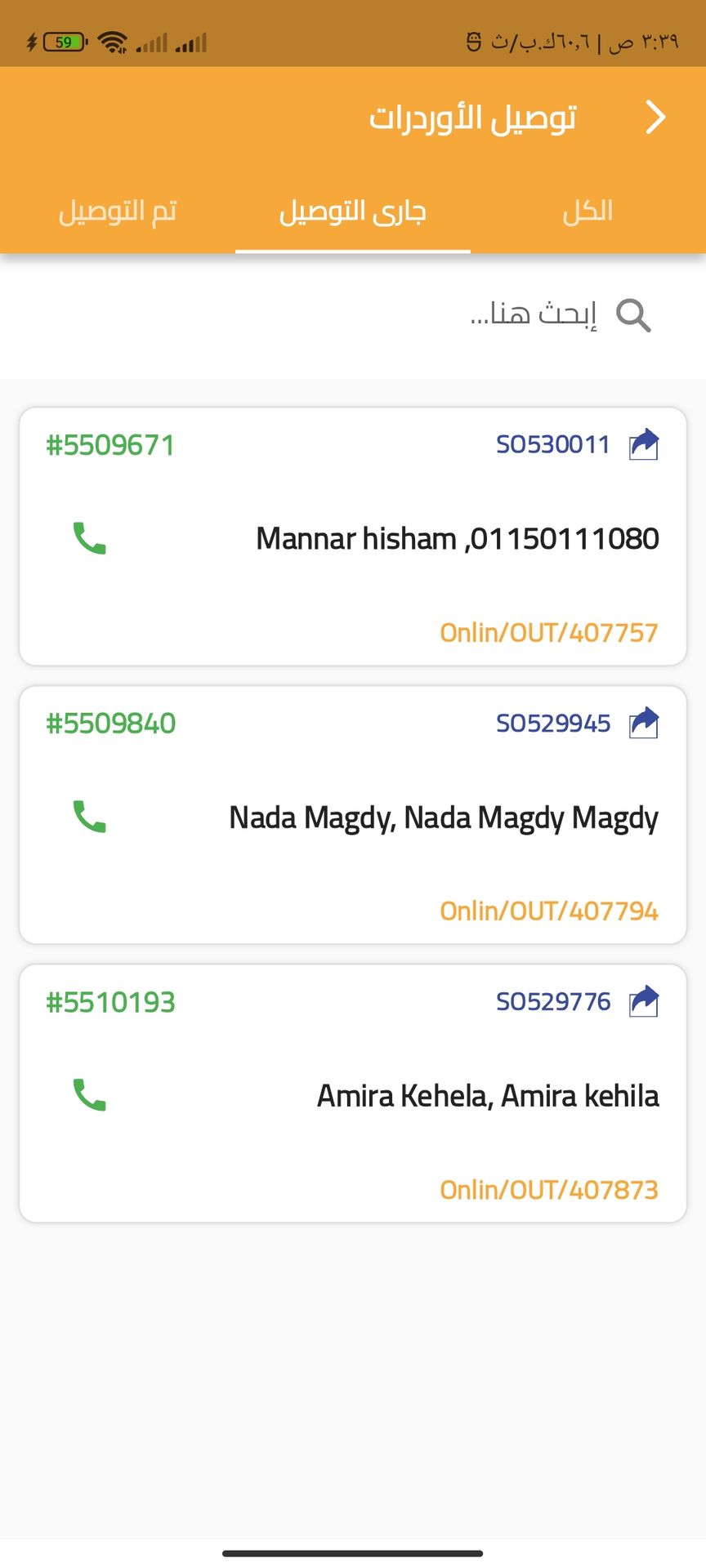Select the جارى التوصيل tab
The height and width of the screenshot is (1568, 706).
(x=353, y=212)
